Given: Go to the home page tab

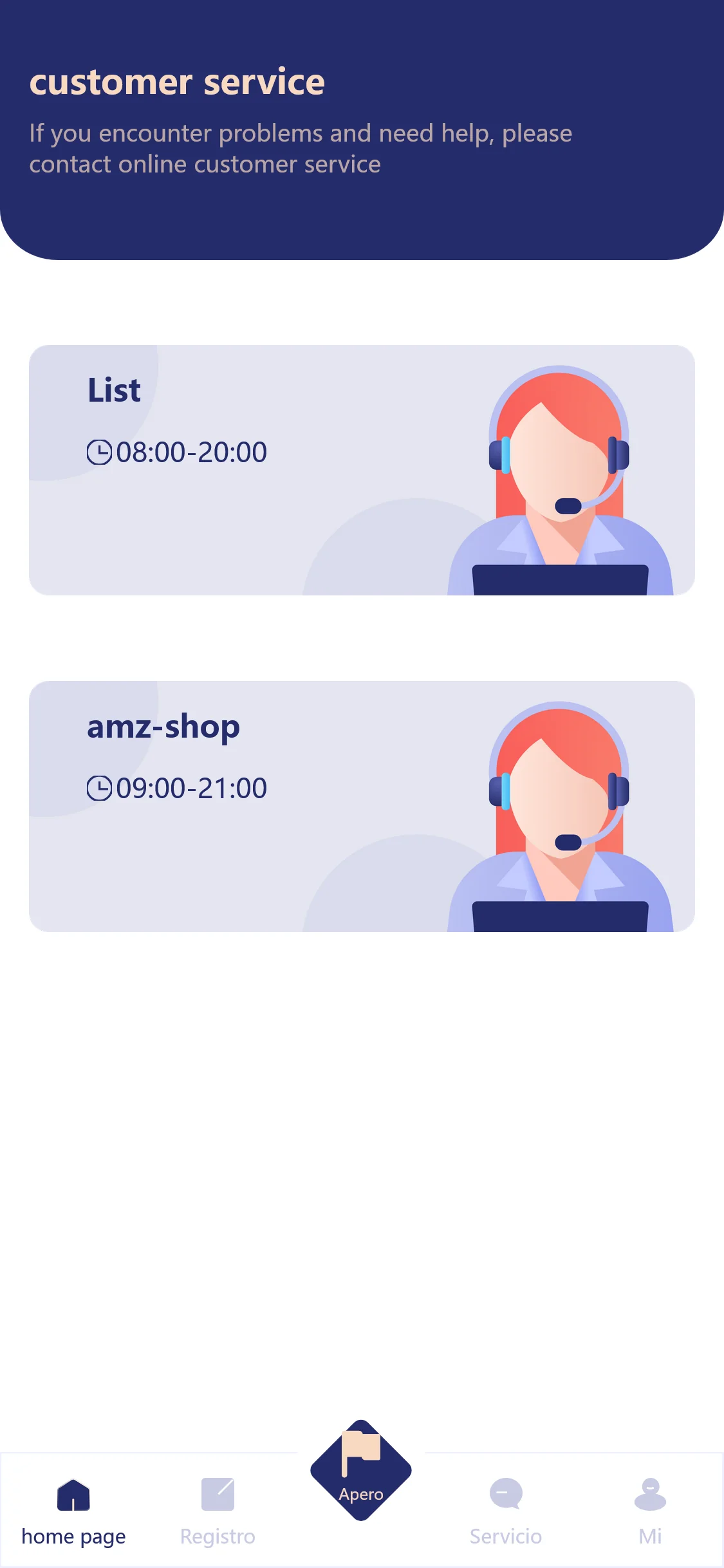Looking at the screenshot, I should (x=73, y=1509).
